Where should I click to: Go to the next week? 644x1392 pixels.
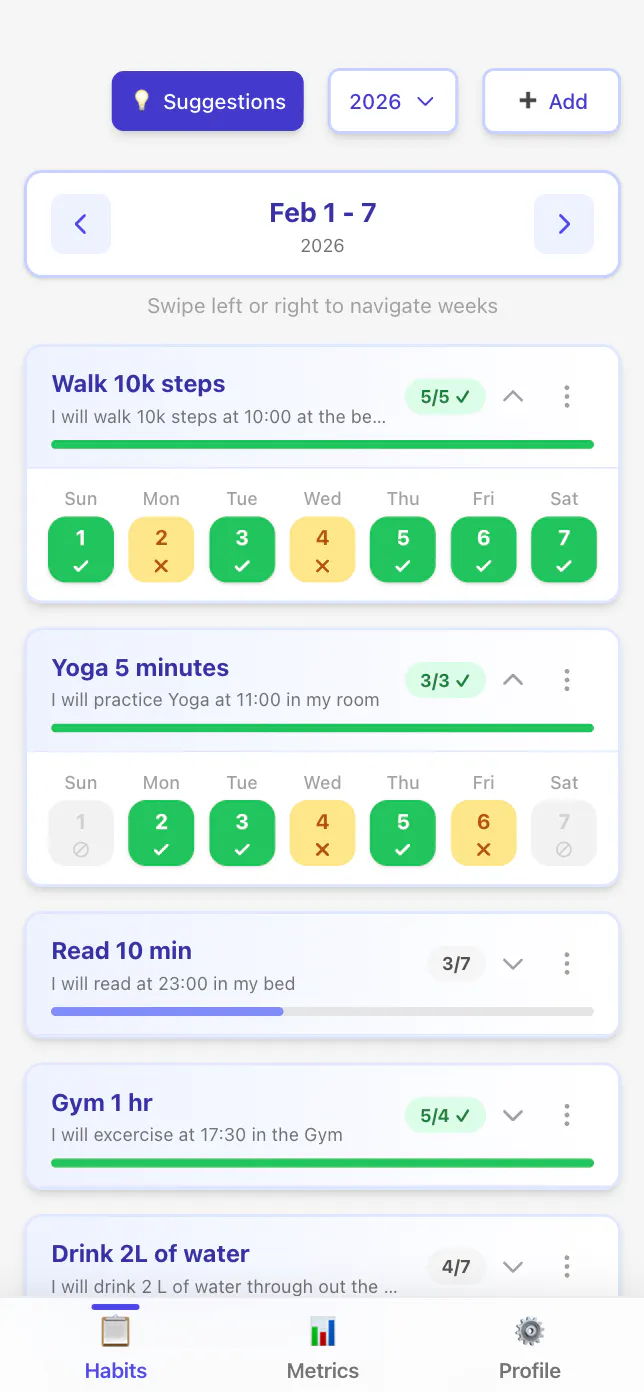(564, 224)
